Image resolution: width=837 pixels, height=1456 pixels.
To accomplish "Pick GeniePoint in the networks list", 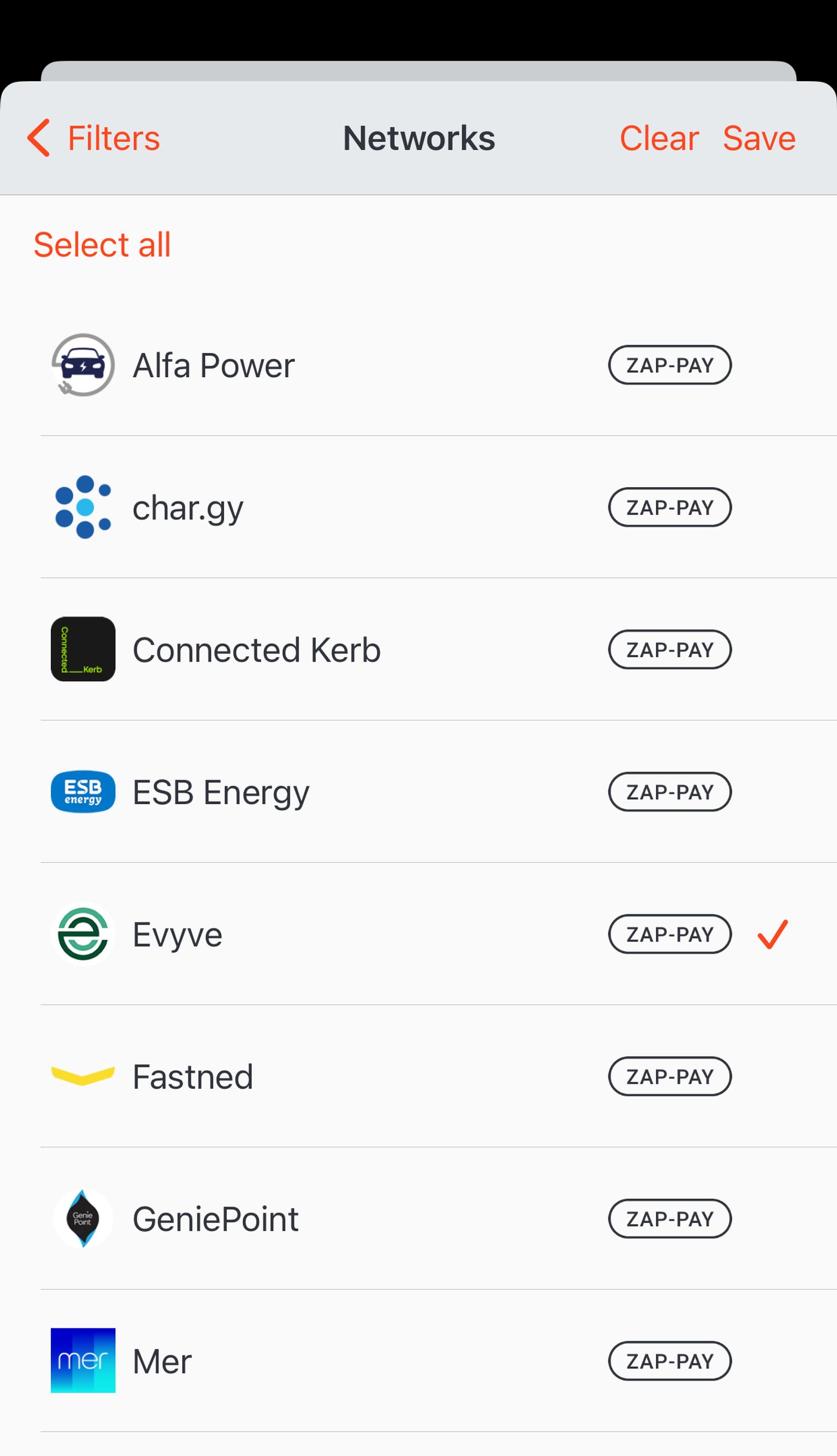I will coord(418,1218).
